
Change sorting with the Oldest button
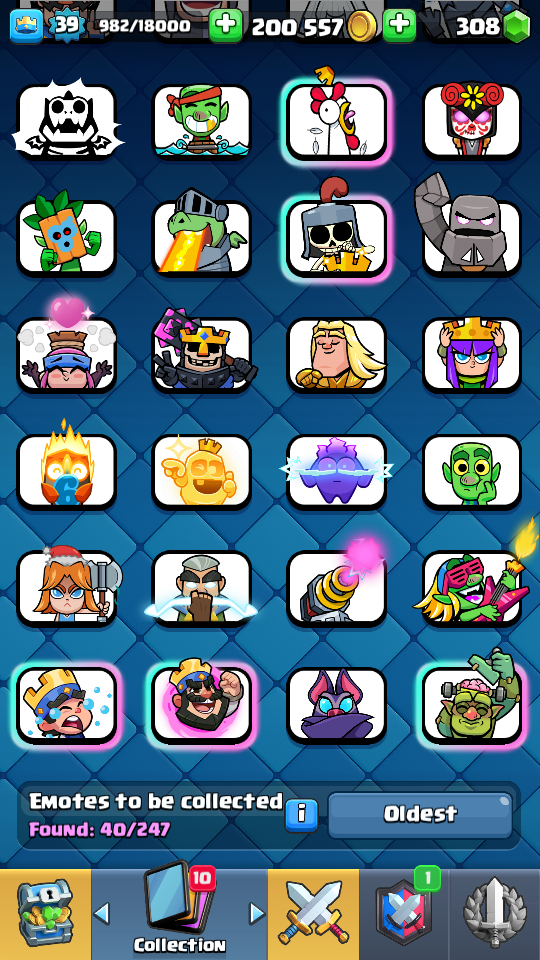tap(420, 815)
